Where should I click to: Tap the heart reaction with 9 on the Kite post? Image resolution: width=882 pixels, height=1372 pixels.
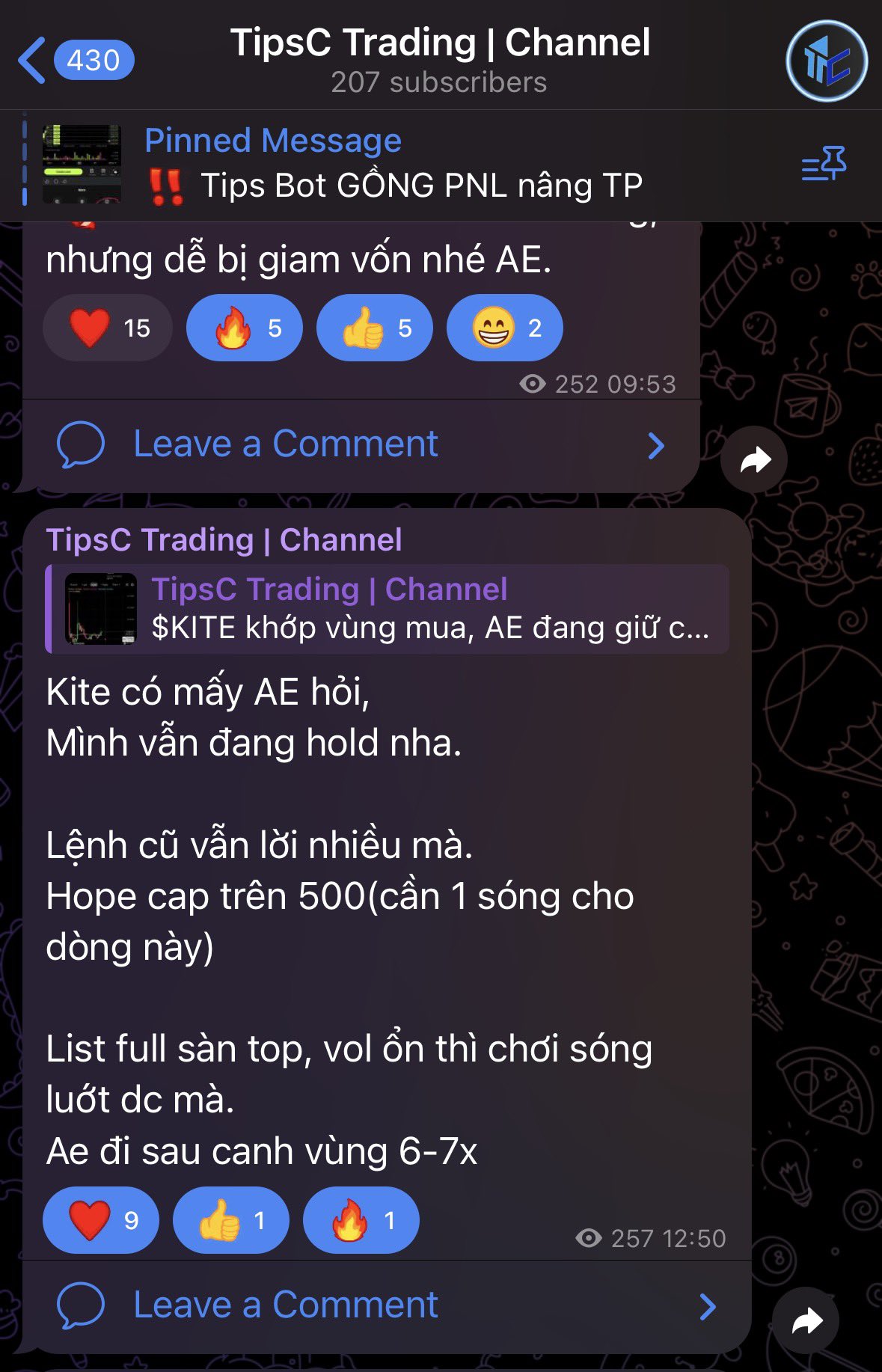102,1221
